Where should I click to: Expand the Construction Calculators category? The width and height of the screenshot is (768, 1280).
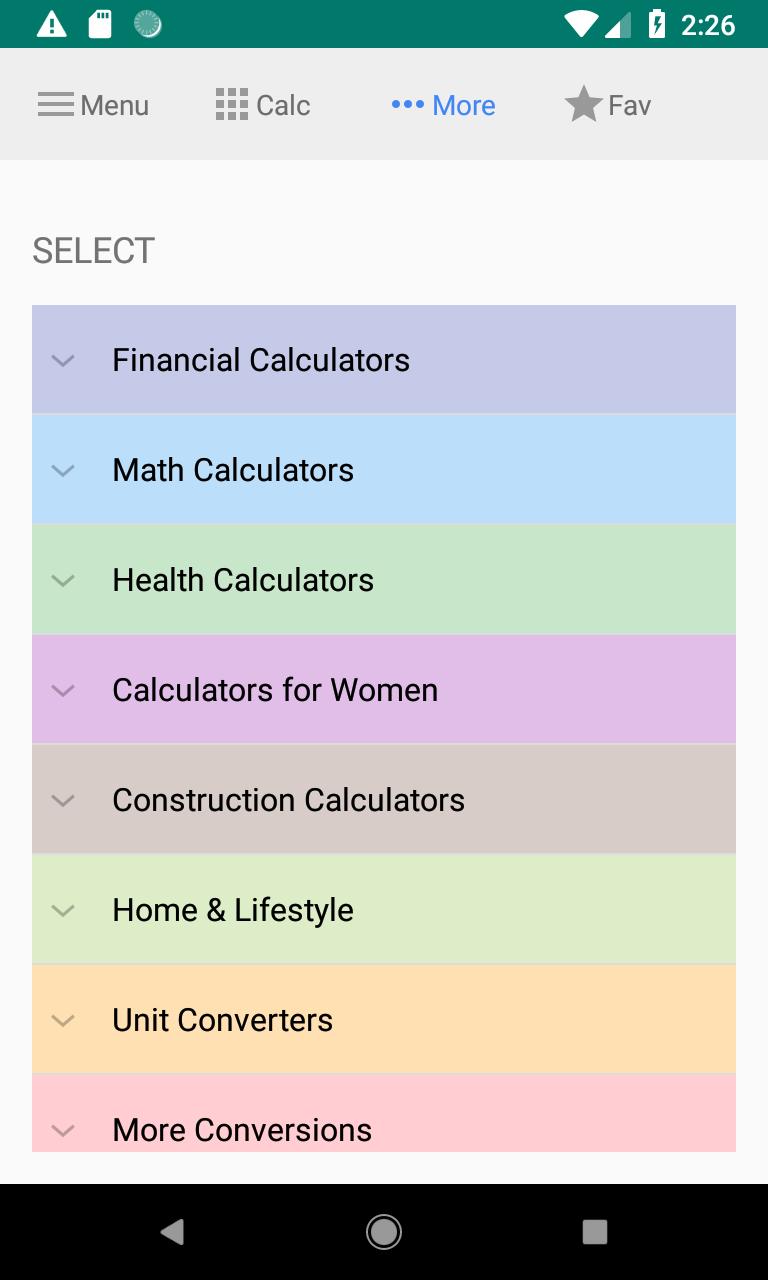(63, 800)
